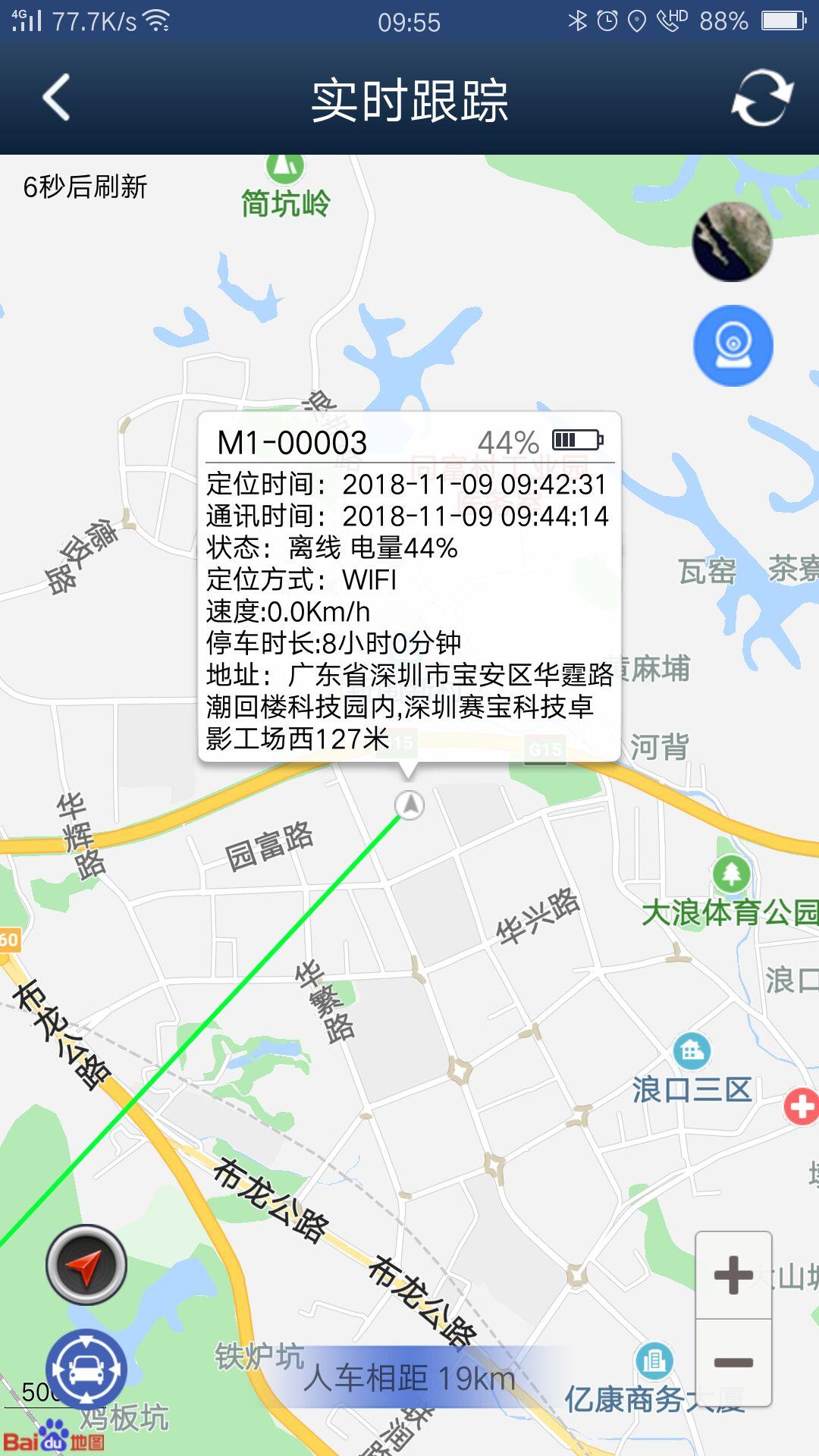
Task: Refresh the real-time tracking data
Action: point(761,98)
